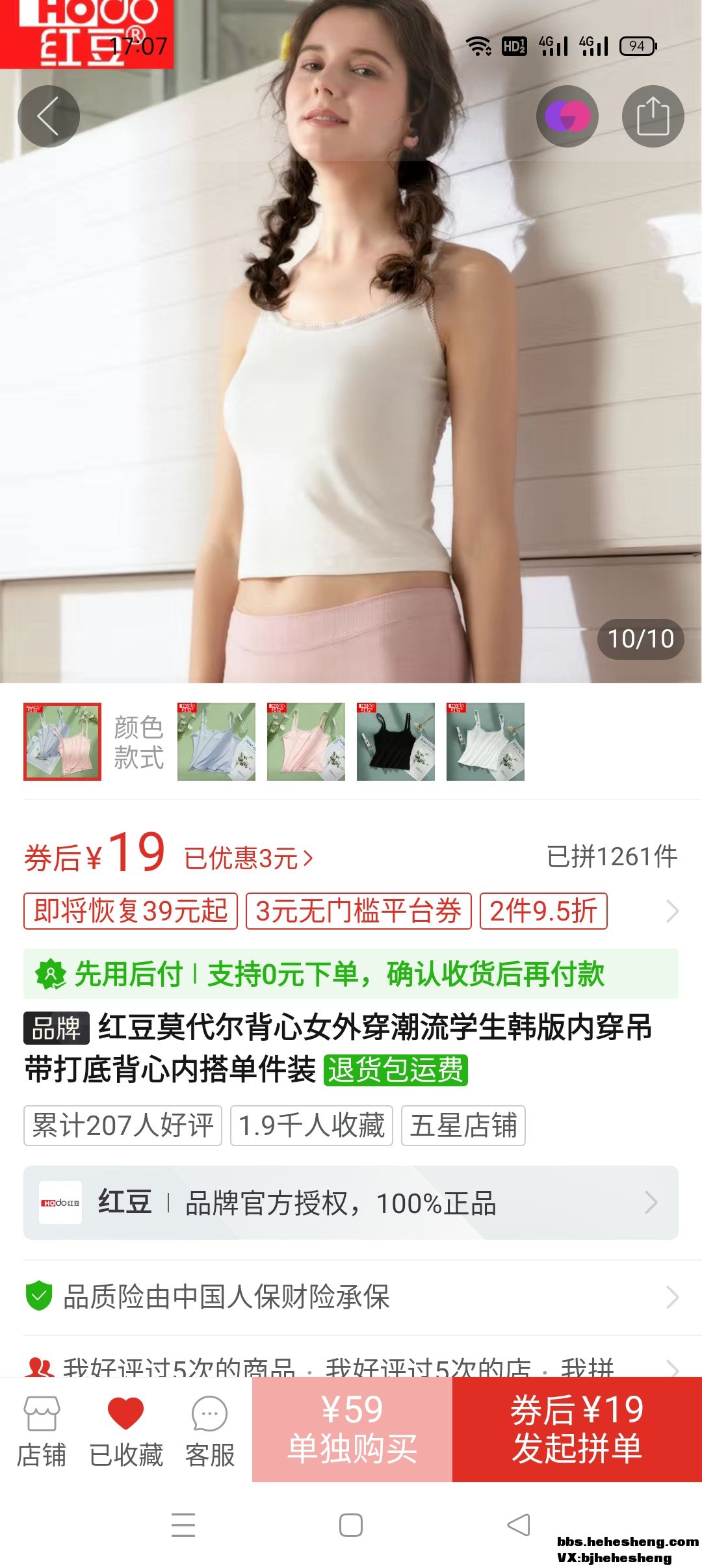The image size is (702, 1568).
Task: Open the purple-pink circle icon
Action: tap(567, 116)
